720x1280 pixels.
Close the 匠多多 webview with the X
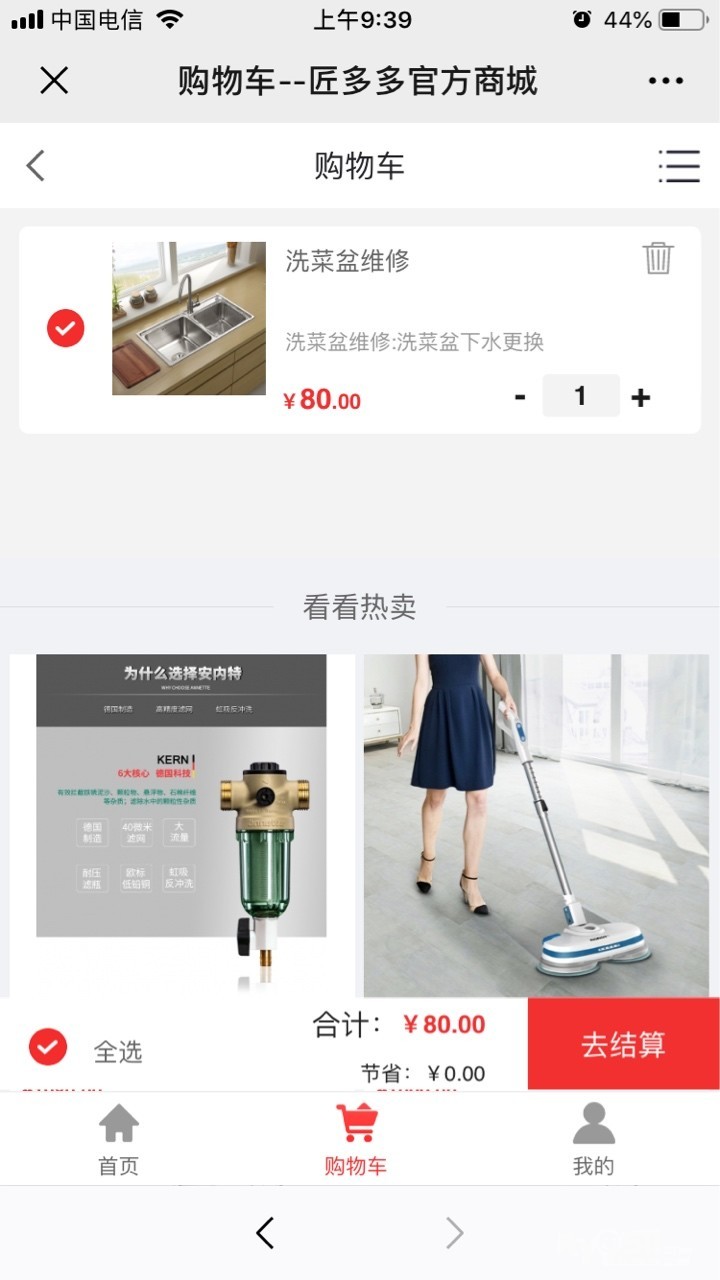[54, 80]
